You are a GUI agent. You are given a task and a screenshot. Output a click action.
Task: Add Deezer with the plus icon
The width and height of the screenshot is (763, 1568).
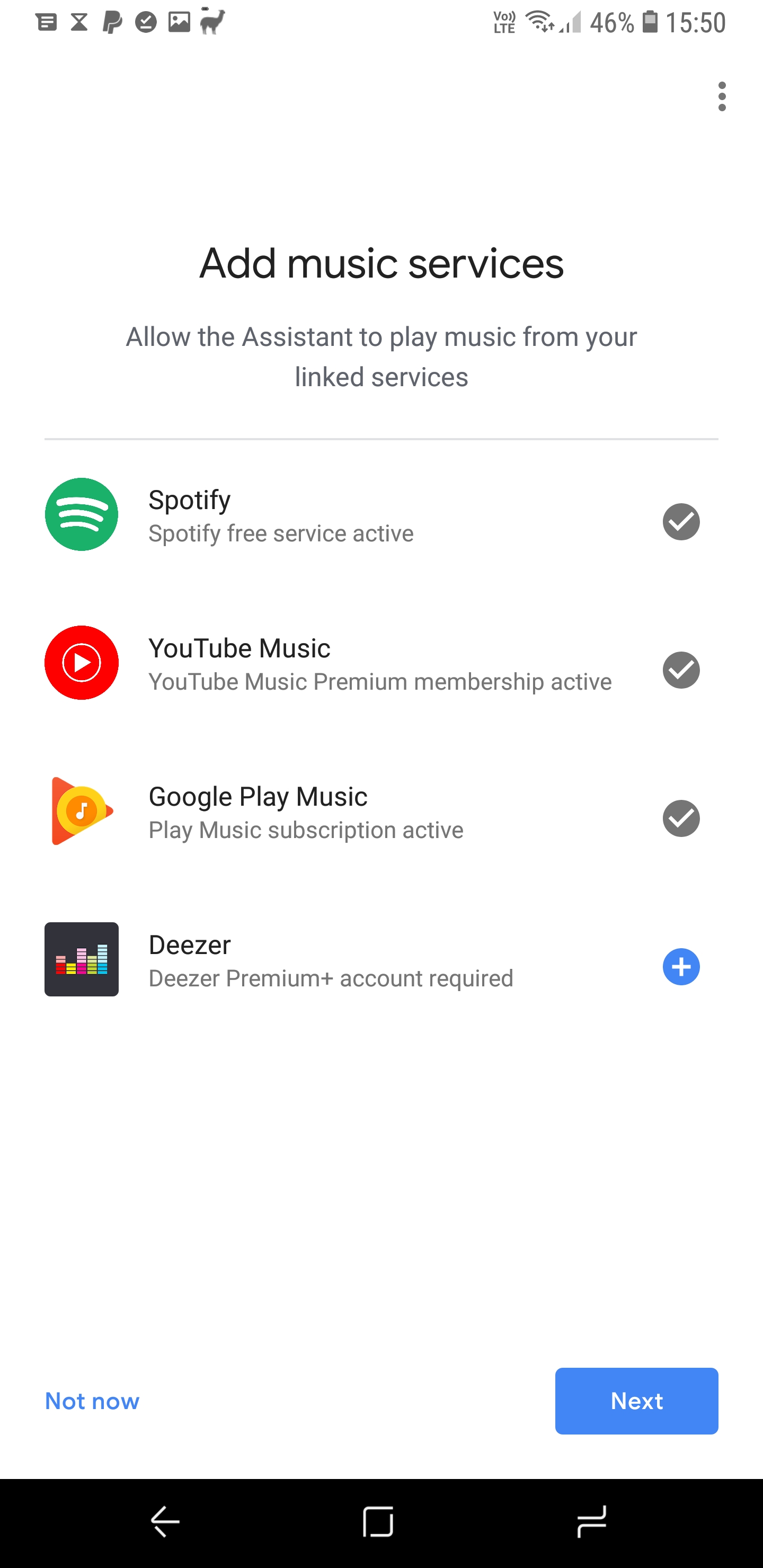[x=681, y=967]
